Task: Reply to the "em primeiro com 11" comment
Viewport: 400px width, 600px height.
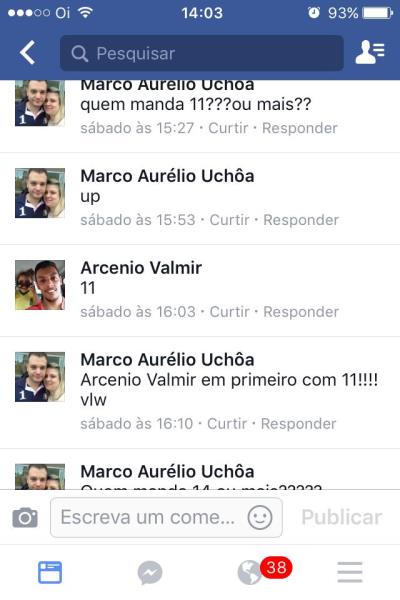Action: point(299,424)
